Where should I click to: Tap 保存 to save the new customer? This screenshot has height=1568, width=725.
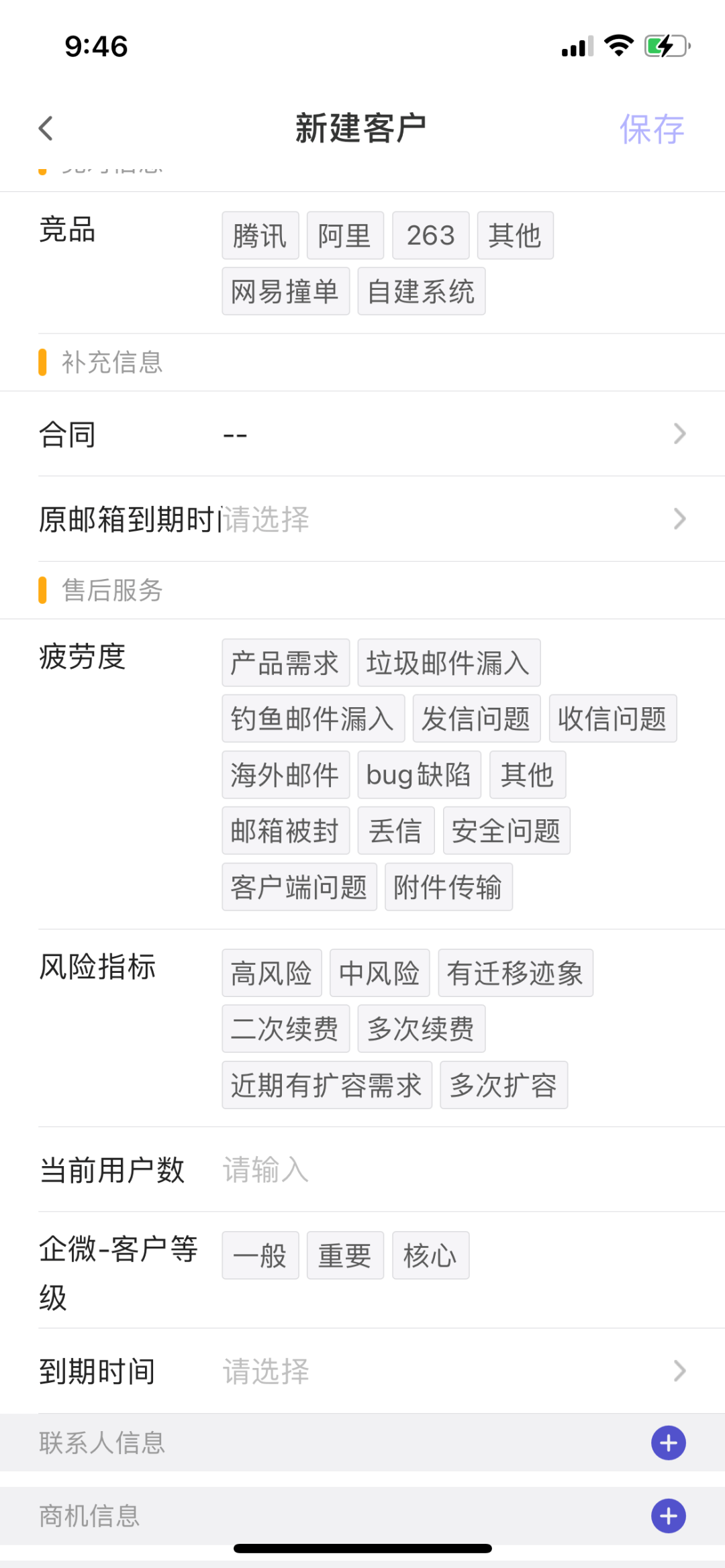pos(652,127)
